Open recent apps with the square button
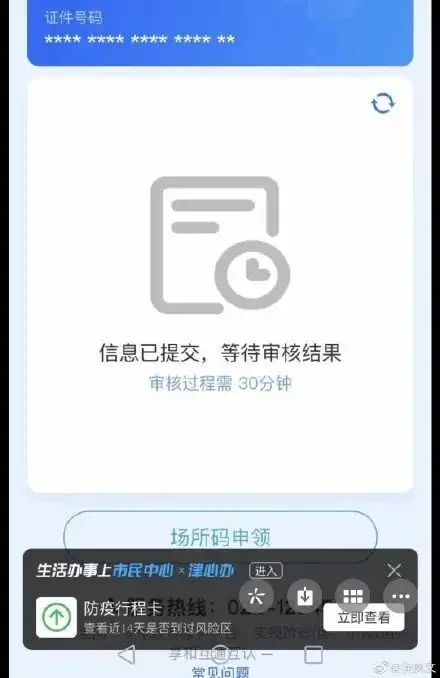 coord(313,655)
